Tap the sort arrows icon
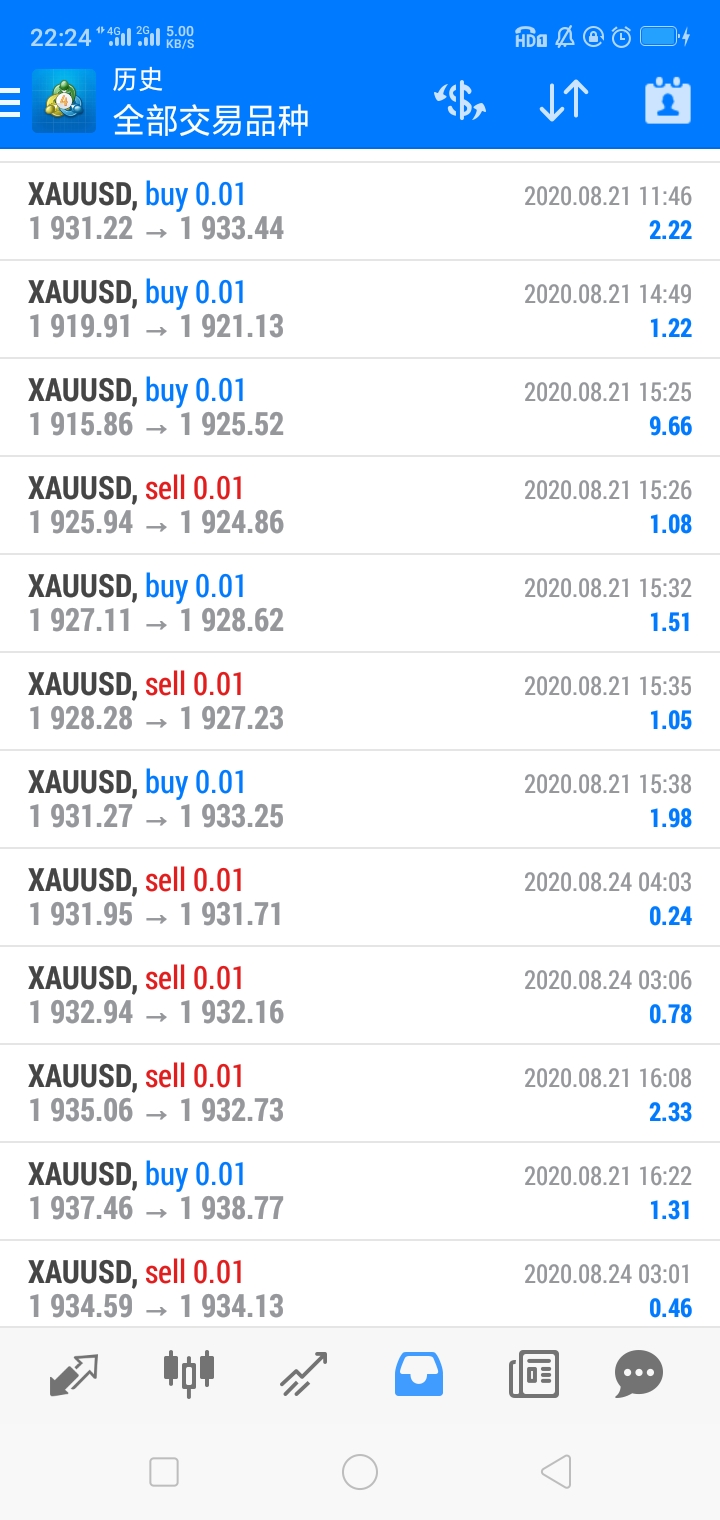 point(564,101)
